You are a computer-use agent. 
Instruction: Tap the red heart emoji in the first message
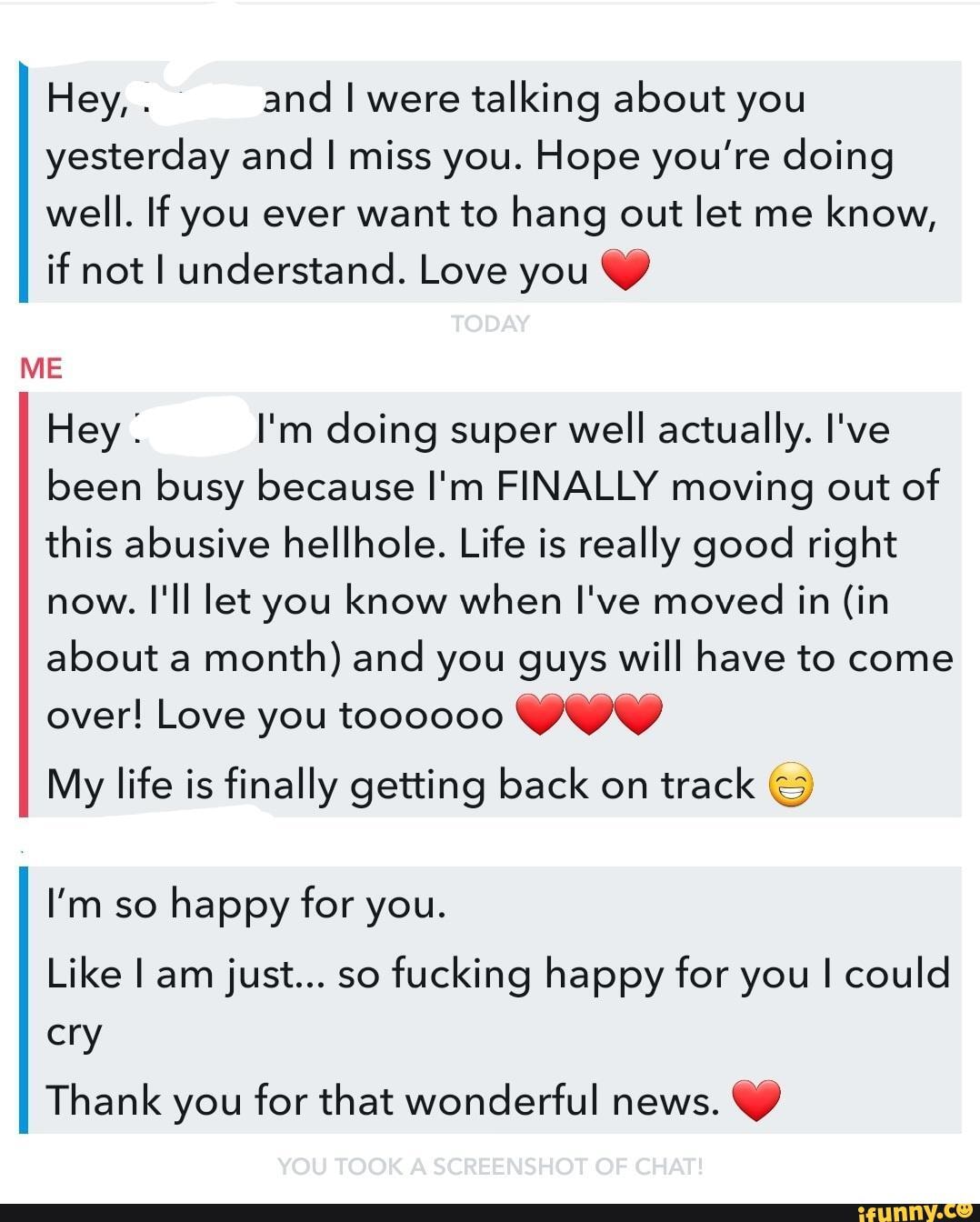[629, 269]
